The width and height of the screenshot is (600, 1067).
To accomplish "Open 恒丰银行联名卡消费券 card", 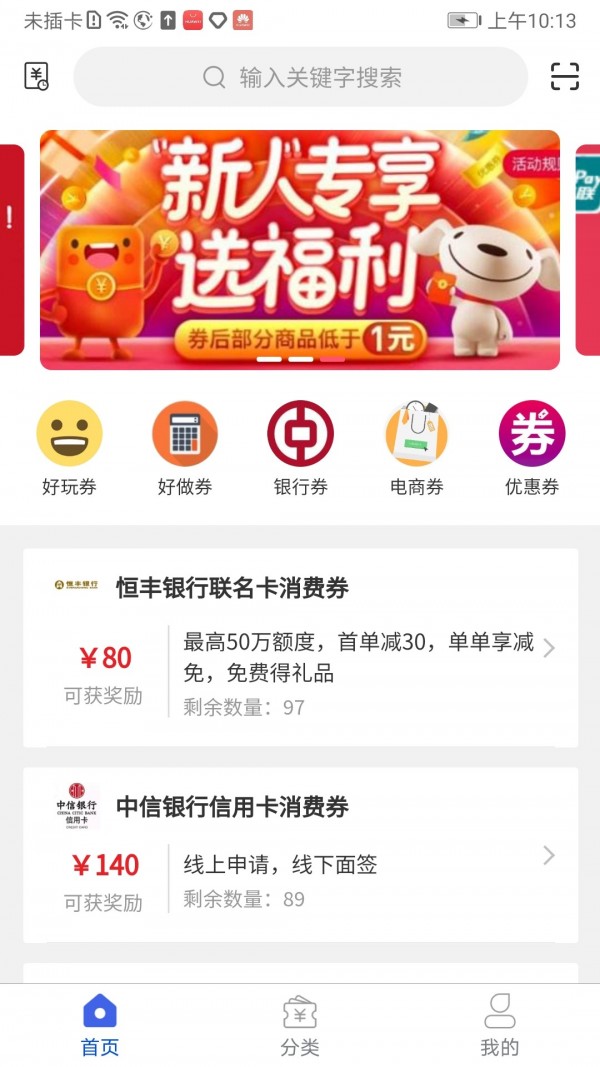I will click(x=300, y=647).
